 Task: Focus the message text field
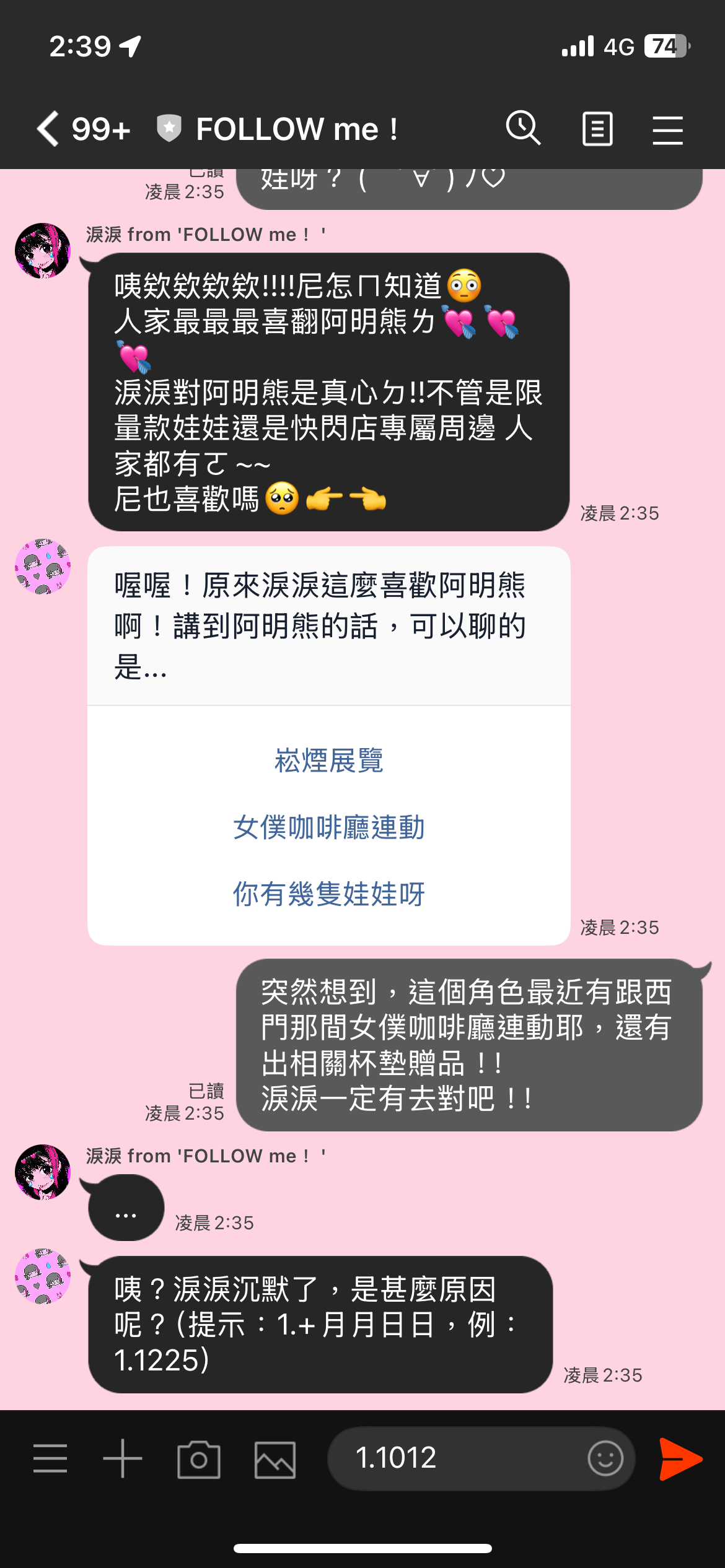[459, 1458]
